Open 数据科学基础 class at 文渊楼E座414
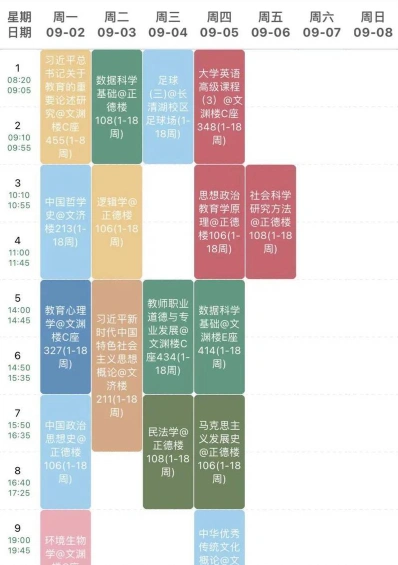This screenshot has height=565, width=398. coord(219,337)
